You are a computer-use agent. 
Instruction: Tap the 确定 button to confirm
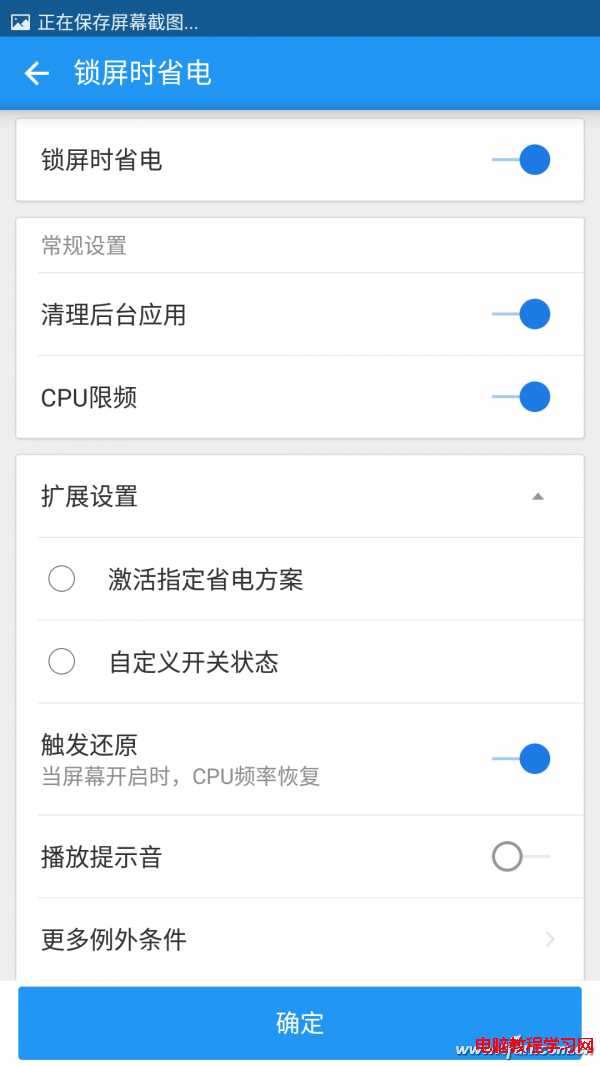(x=300, y=1023)
